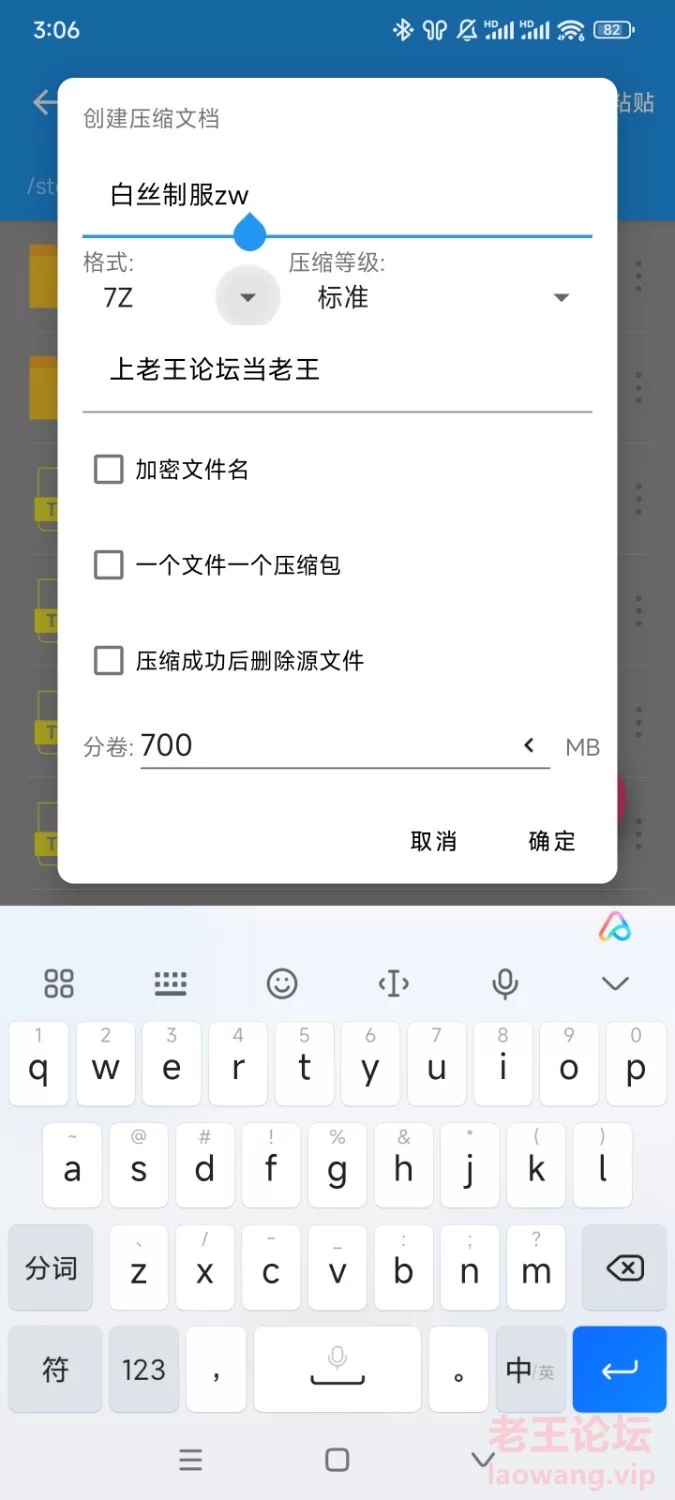Open the 符 symbols key

click(x=54, y=1369)
